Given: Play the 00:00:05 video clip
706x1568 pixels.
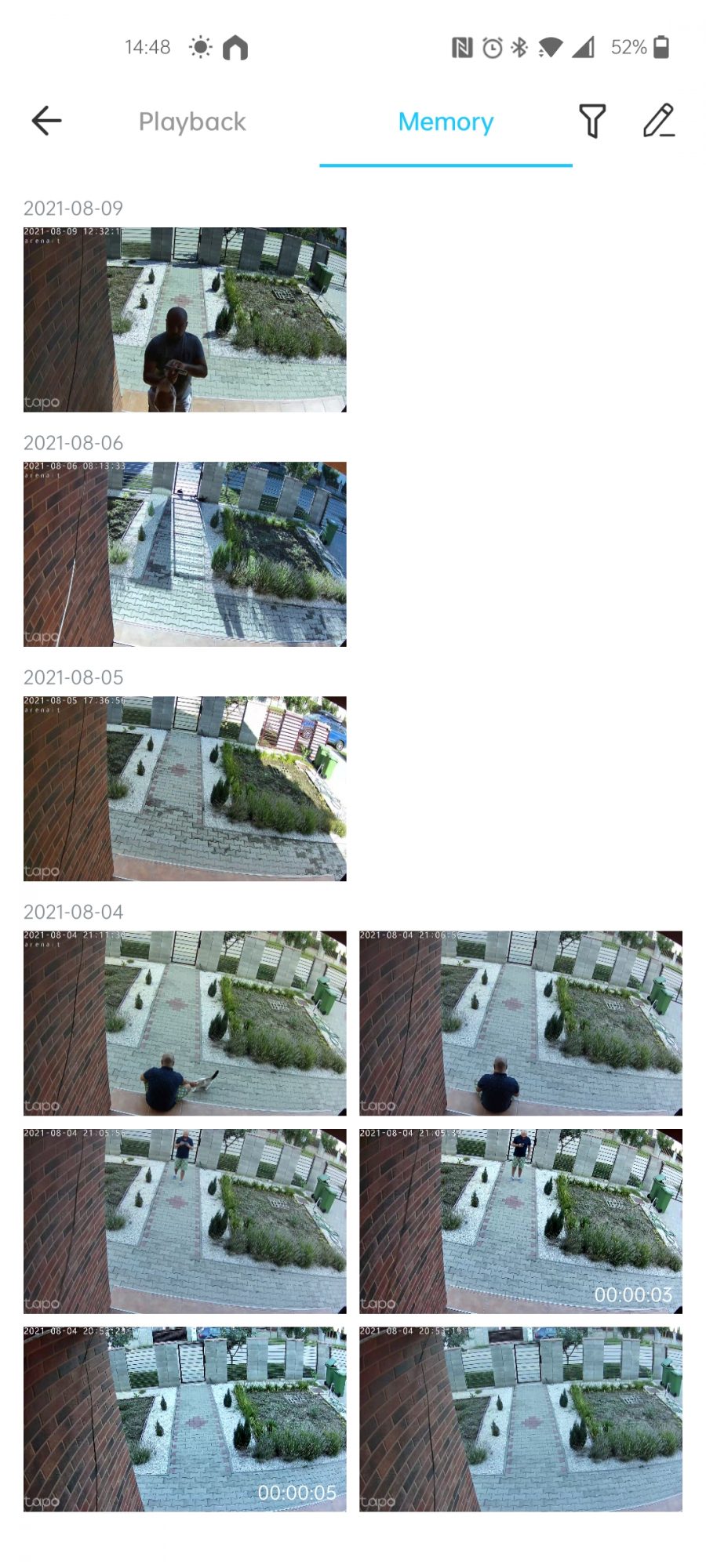Looking at the screenshot, I should (184, 1419).
